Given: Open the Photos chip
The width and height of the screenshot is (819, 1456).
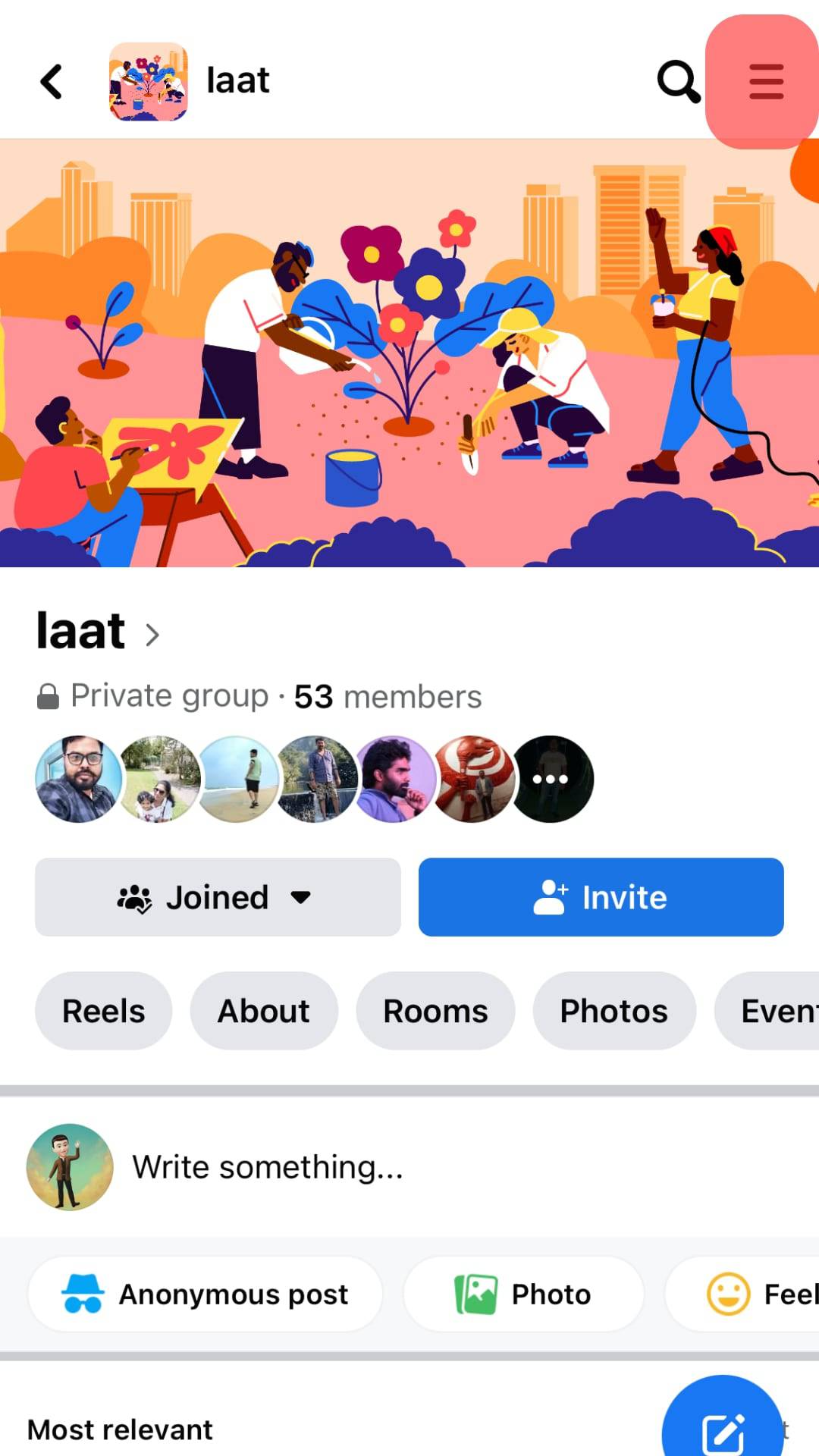Looking at the screenshot, I should [x=613, y=1011].
